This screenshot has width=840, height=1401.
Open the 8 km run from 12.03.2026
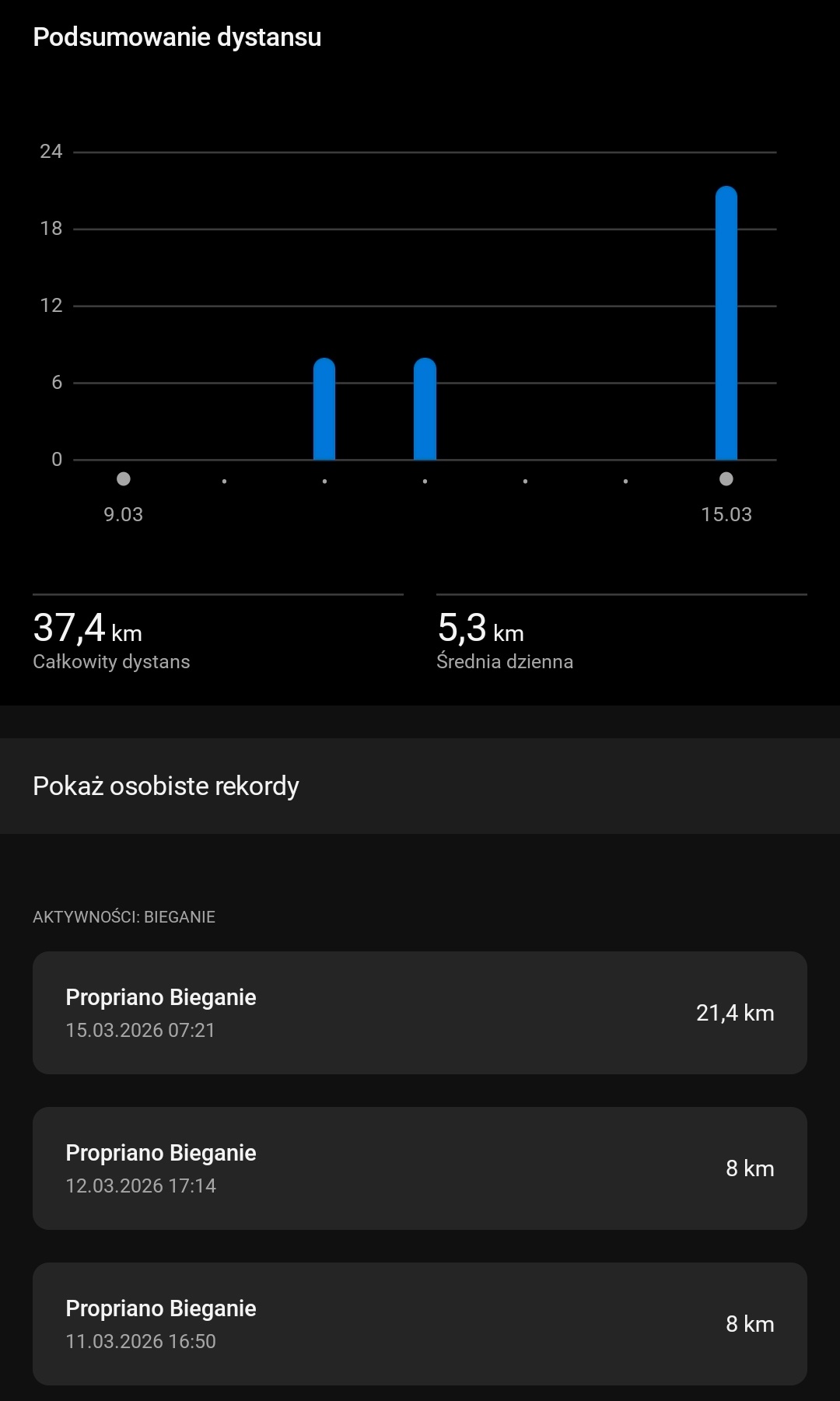coord(420,1168)
